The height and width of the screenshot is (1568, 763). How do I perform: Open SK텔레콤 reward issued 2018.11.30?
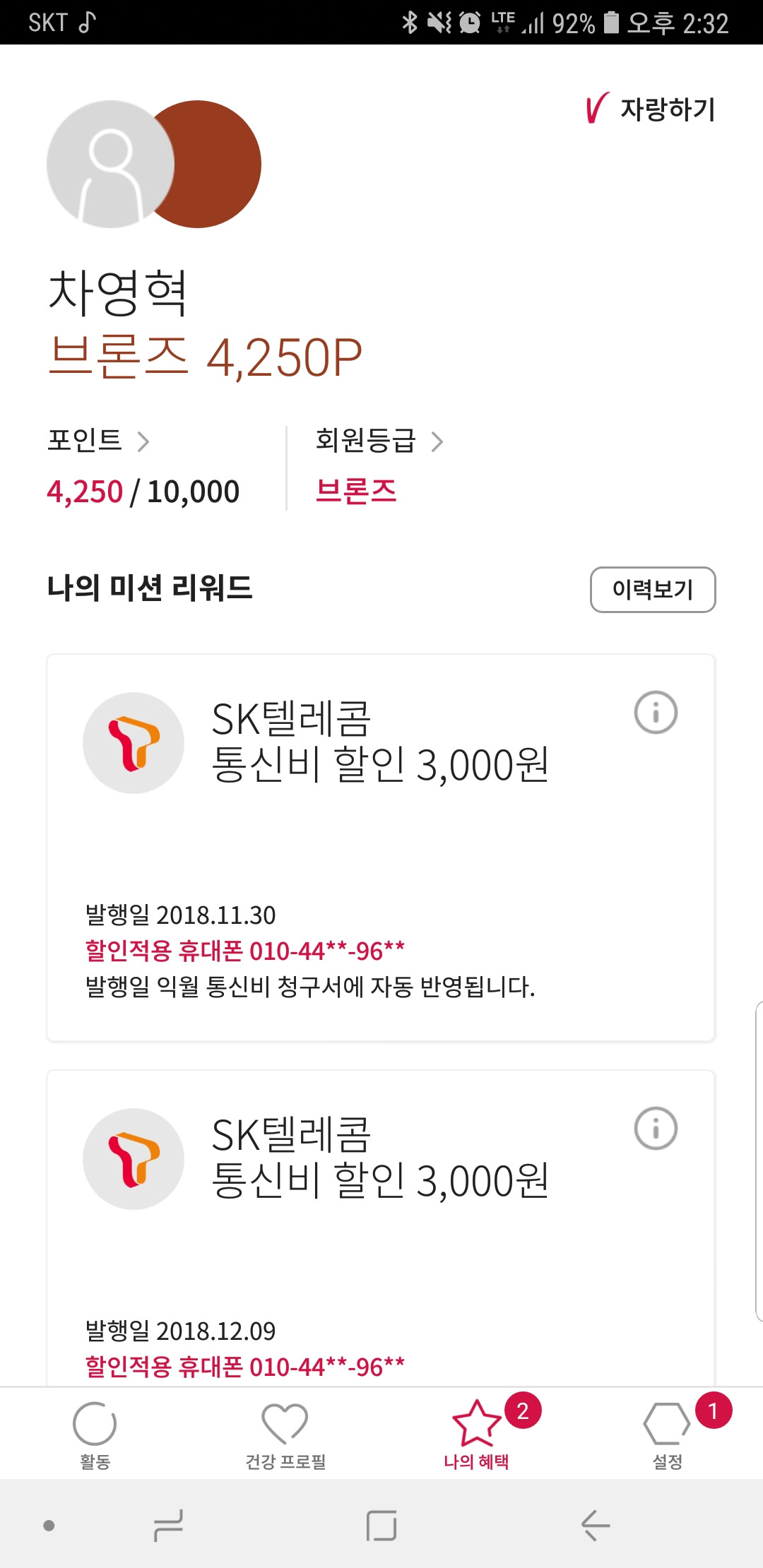pos(380,848)
